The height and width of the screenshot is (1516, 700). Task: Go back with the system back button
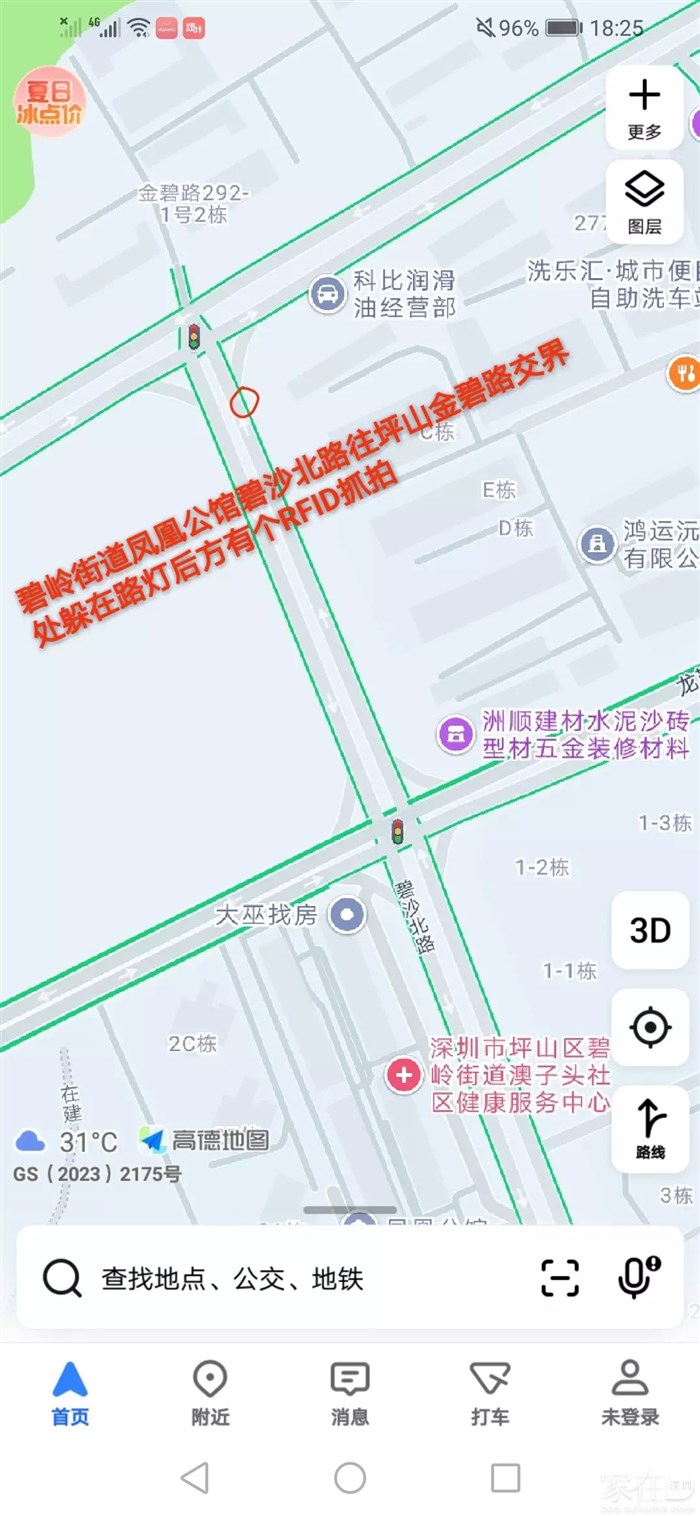[195, 1478]
